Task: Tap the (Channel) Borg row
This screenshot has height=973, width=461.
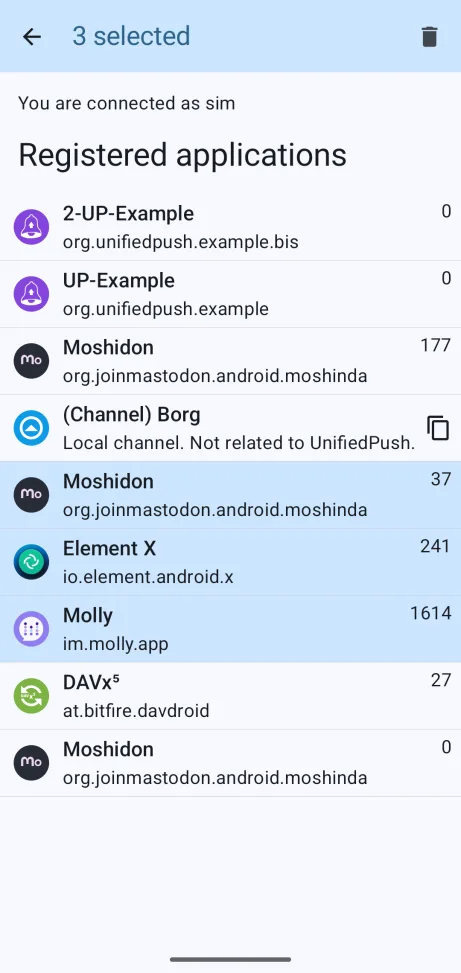Action: click(x=230, y=428)
